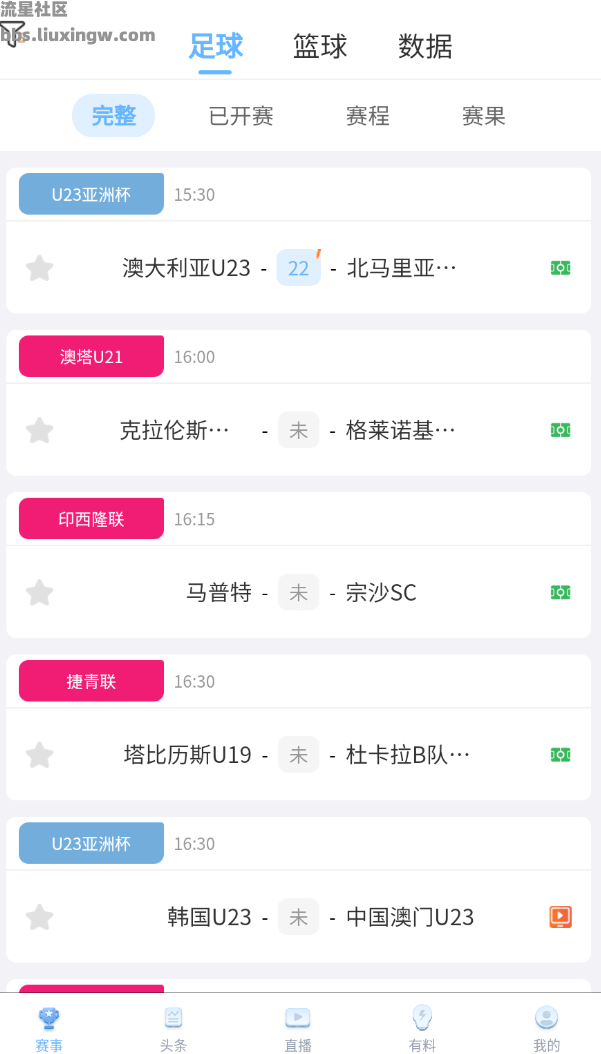Go to the 头条 bottom tab
Viewport: 601px width, 1054px height.
[x=173, y=1028]
